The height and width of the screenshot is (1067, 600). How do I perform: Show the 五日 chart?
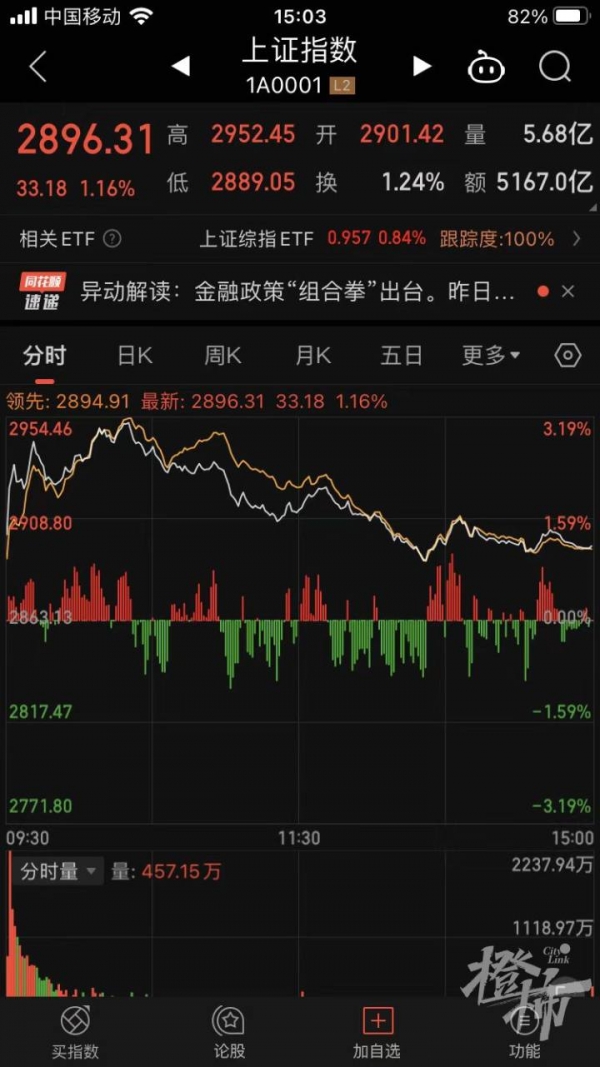402,355
